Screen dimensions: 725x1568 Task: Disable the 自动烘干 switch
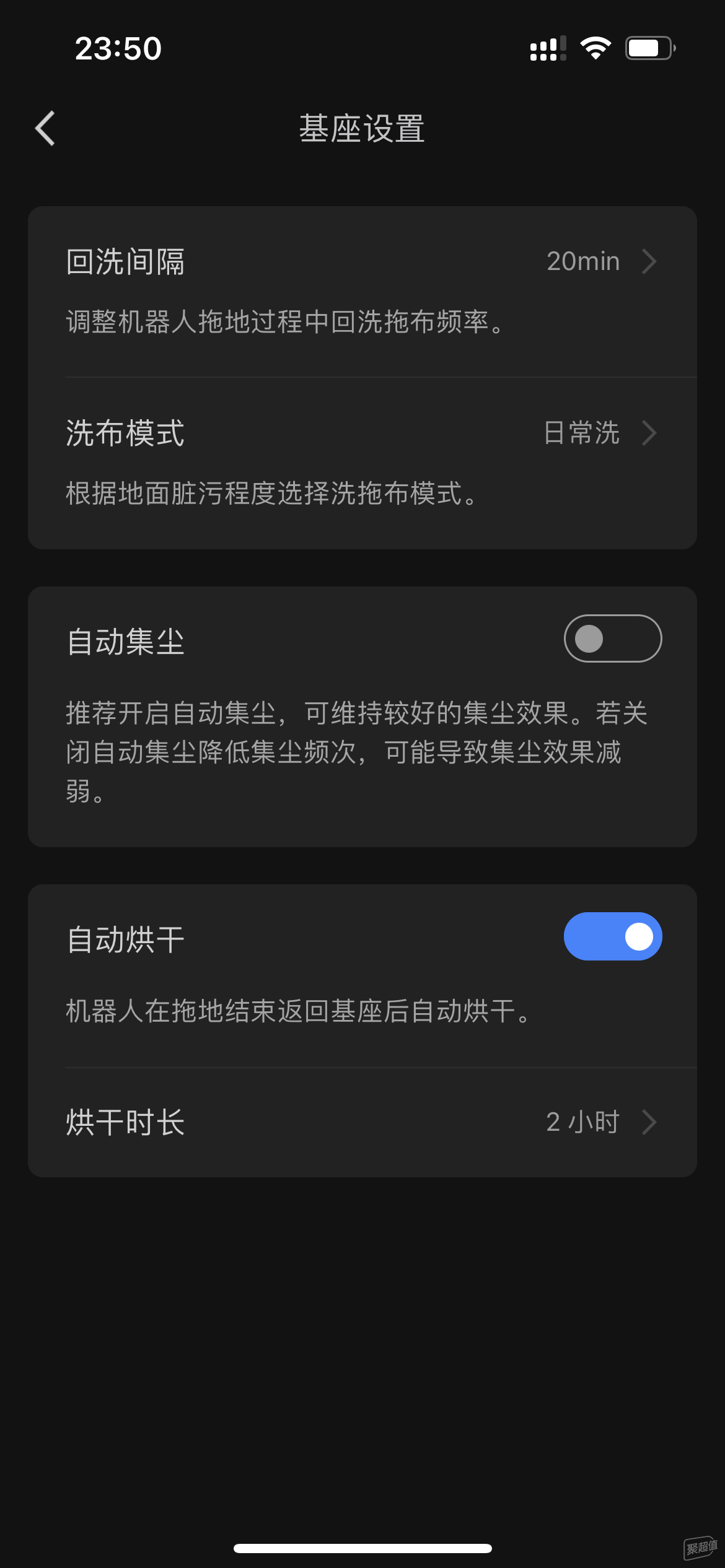point(612,936)
